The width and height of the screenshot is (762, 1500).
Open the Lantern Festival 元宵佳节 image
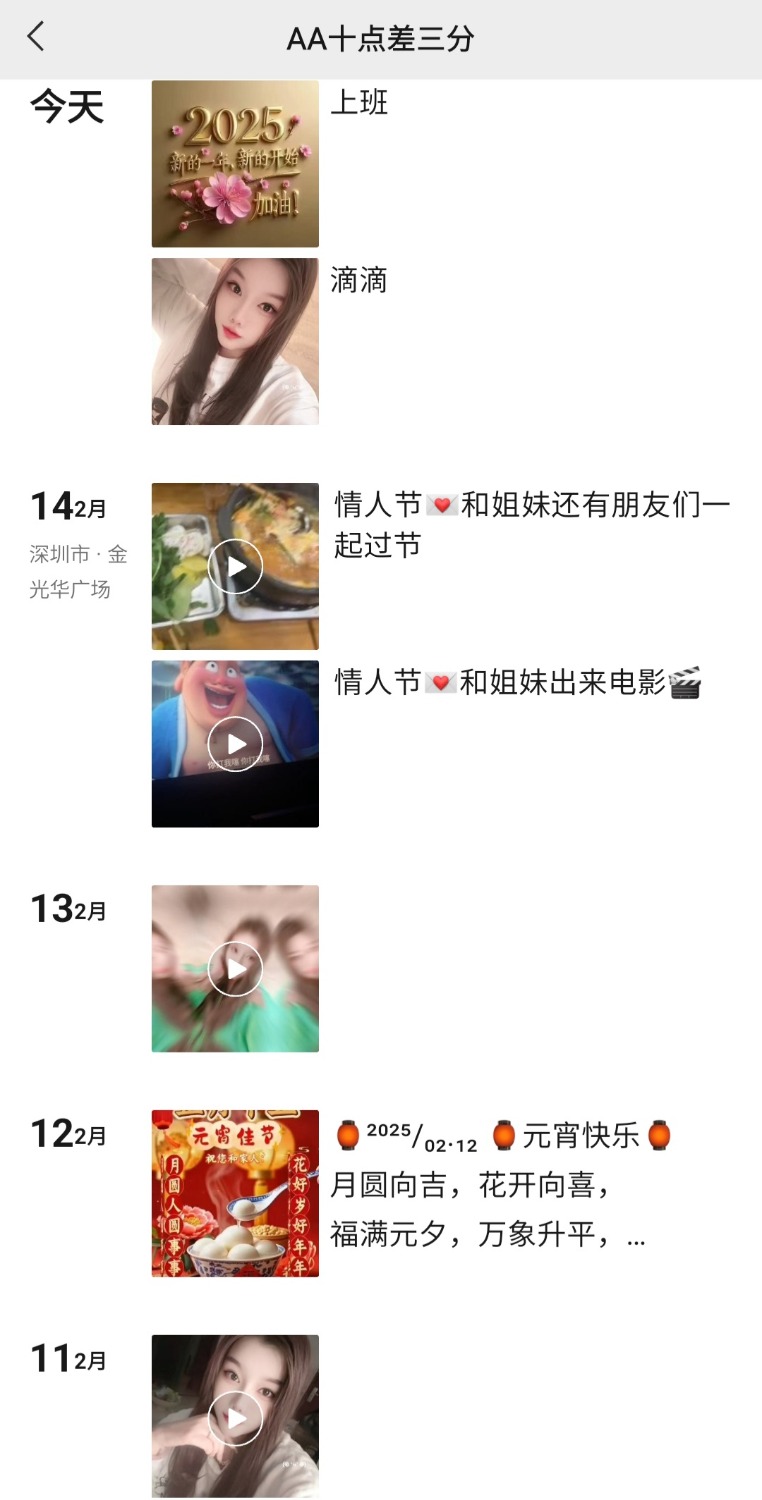pyautogui.click(x=234, y=1191)
